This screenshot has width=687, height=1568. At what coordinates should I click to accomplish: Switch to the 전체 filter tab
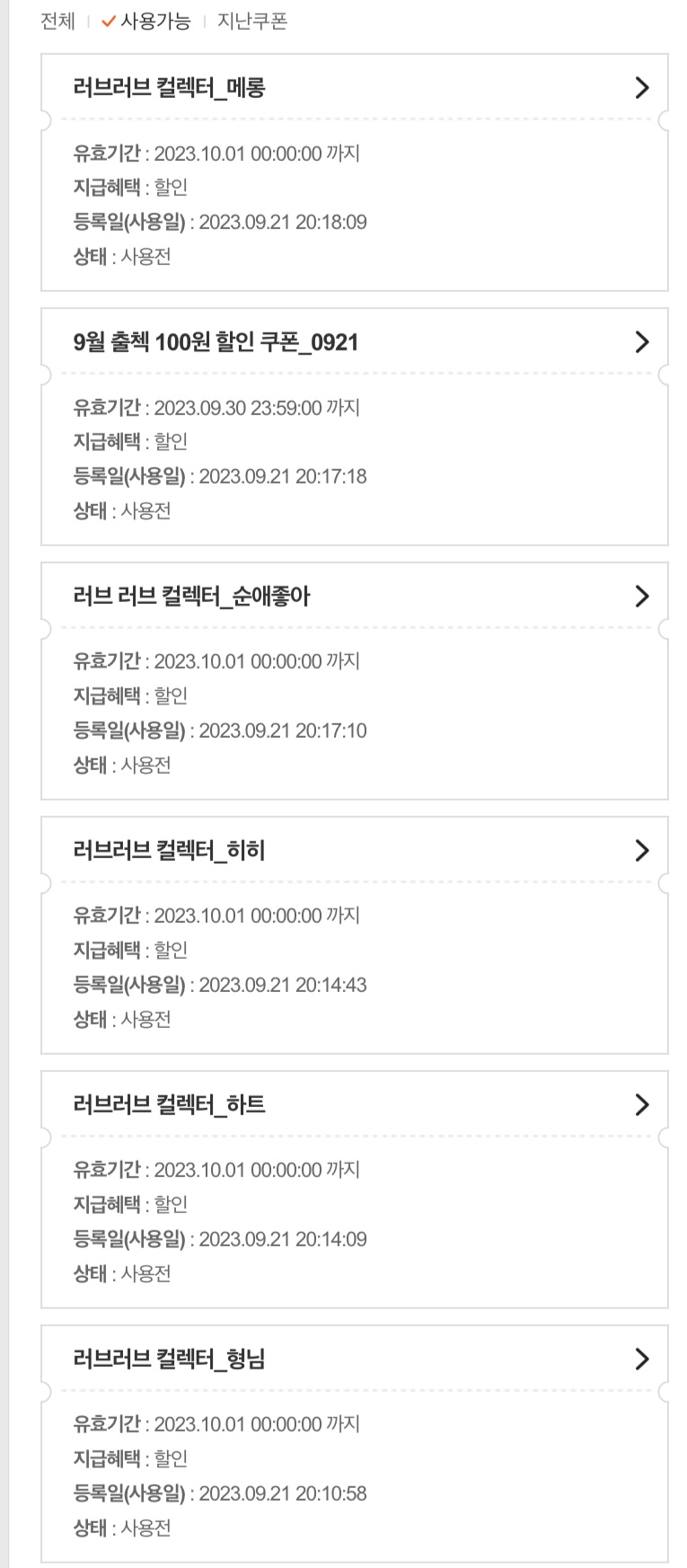(58, 22)
